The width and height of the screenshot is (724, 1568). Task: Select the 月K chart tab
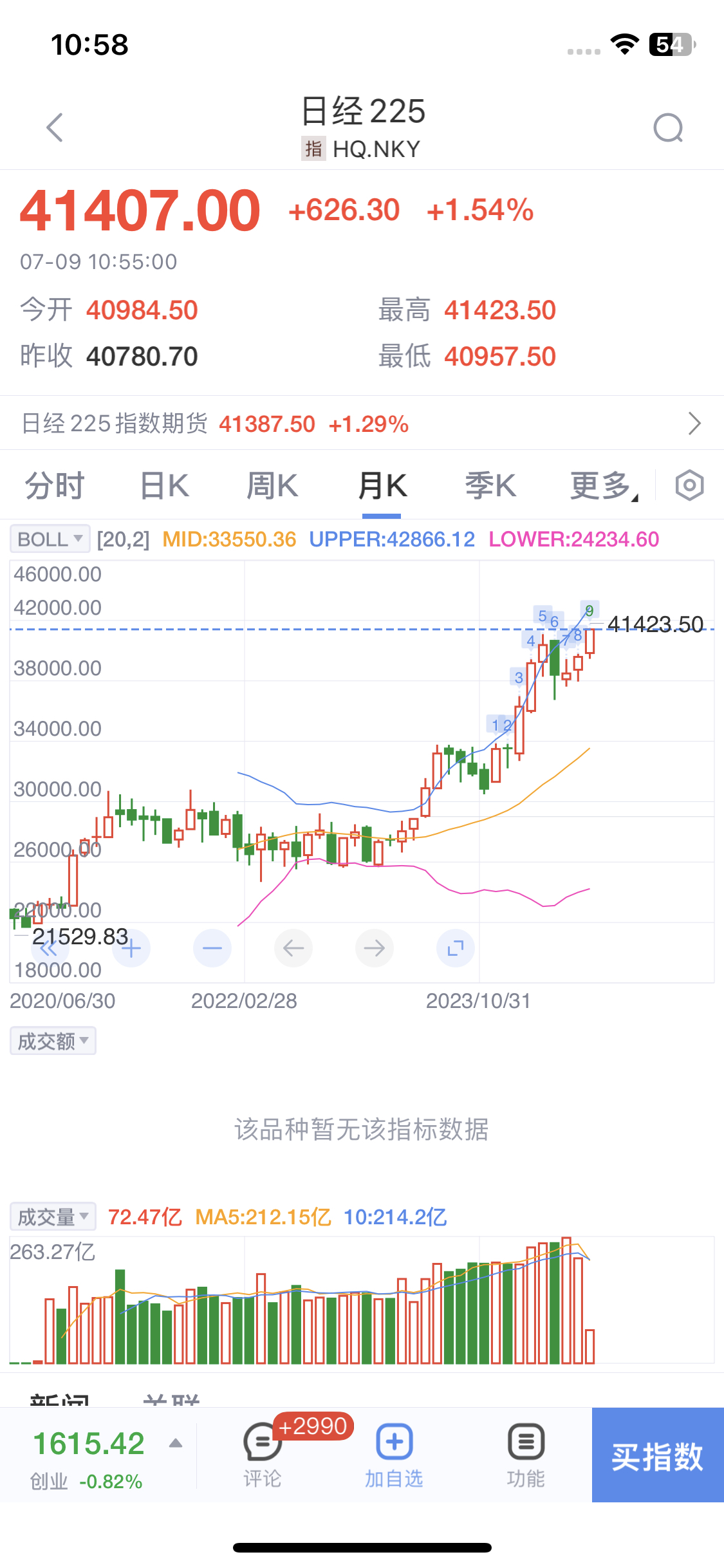[382, 485]
